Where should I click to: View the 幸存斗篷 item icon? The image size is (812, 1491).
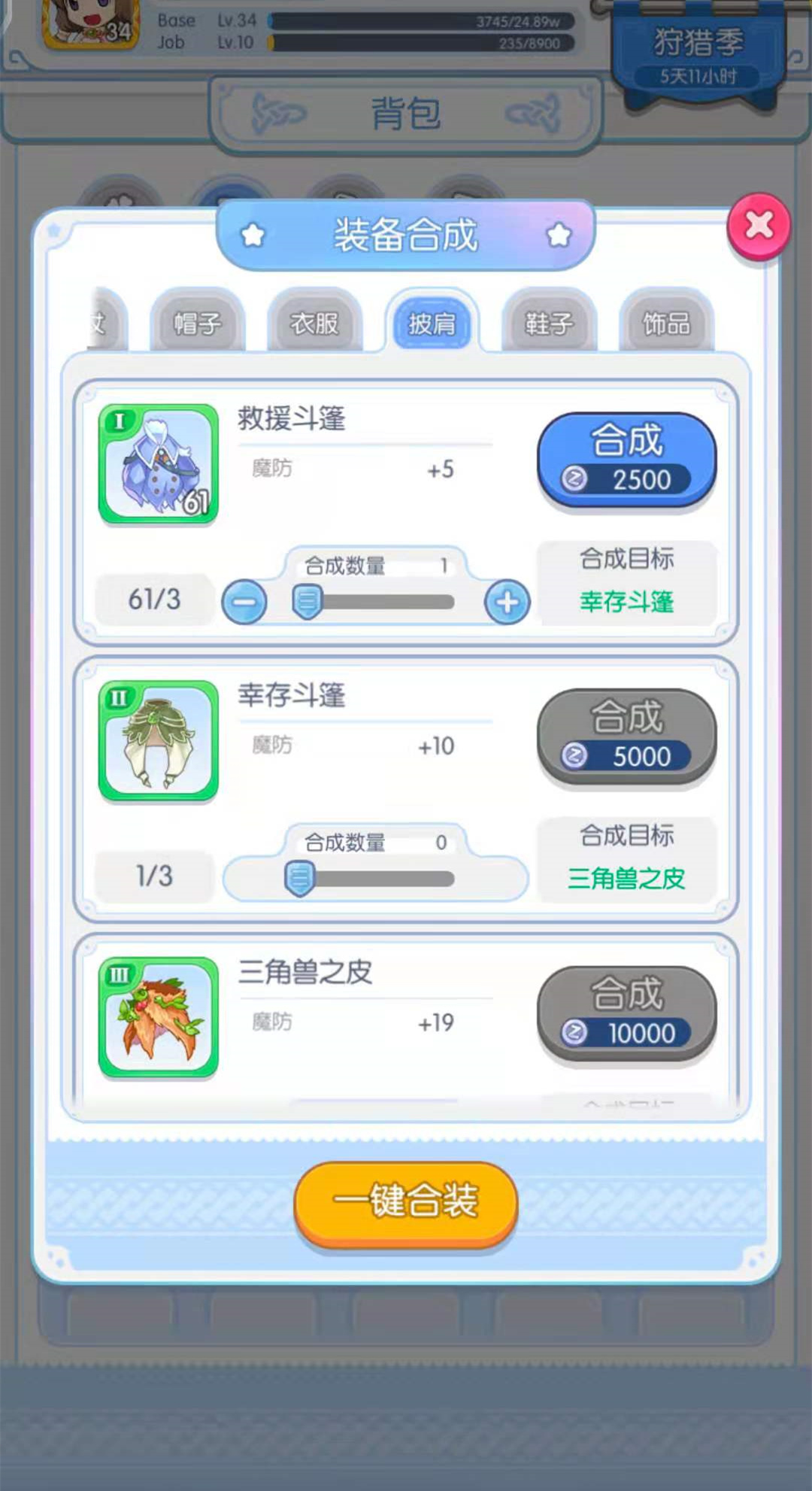click(x=159, y=740)
